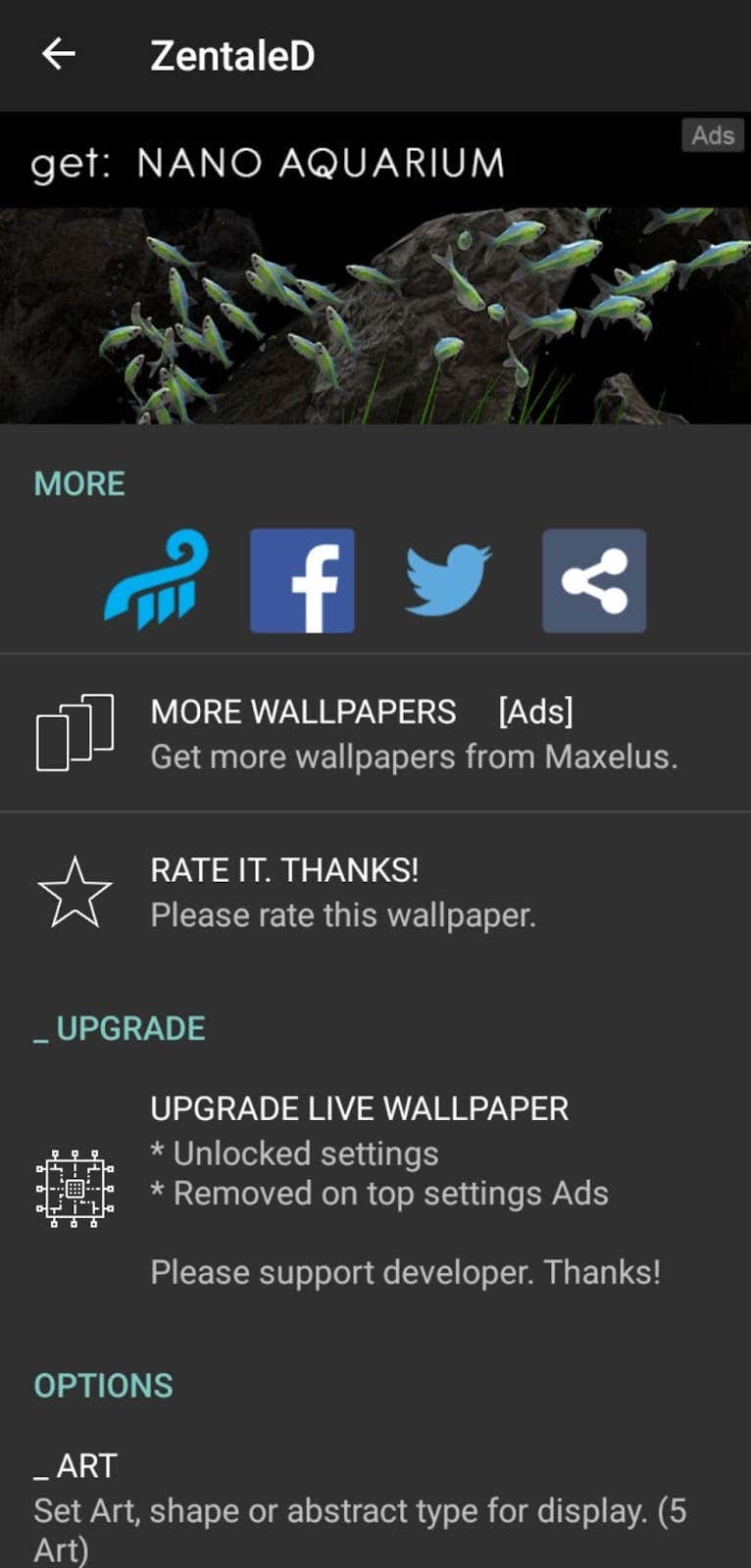Go back using the arrow icon
The image size is (751, 1568).
59,54
